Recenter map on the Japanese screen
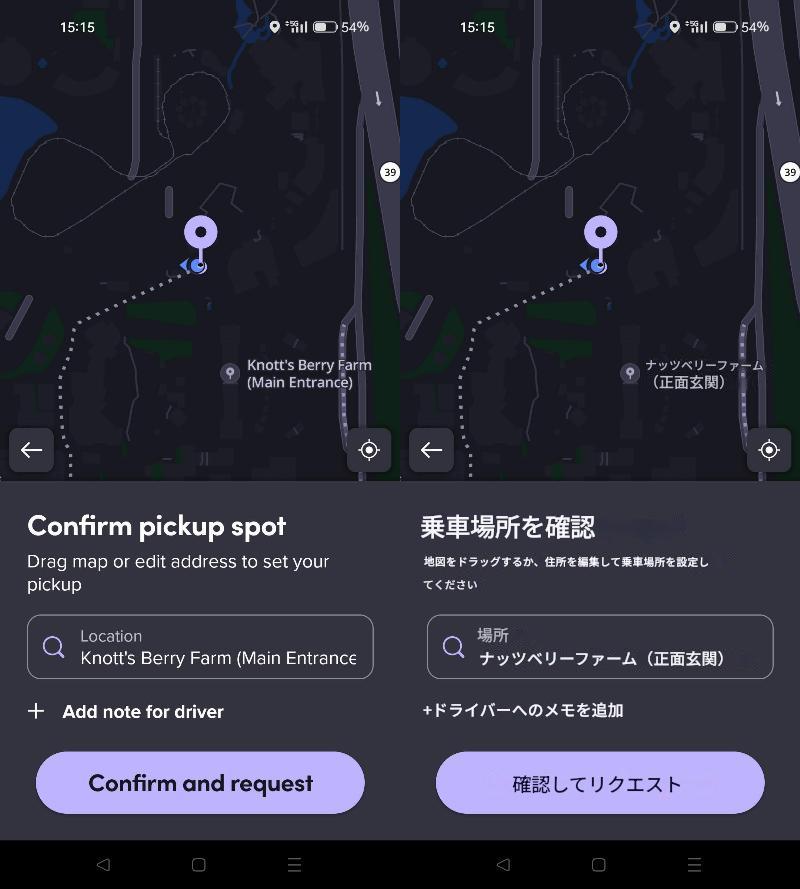 click(x=769, y=450)
